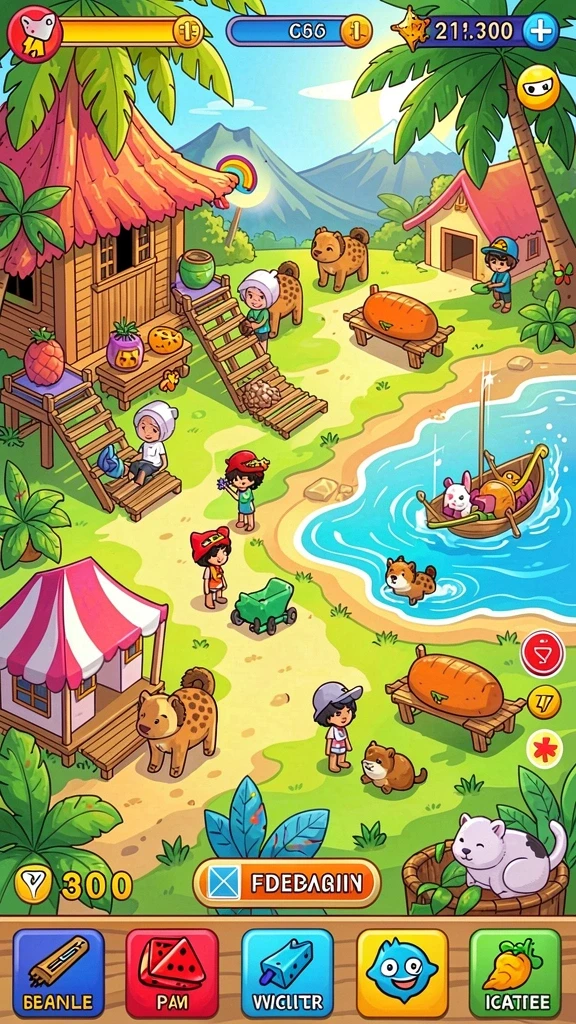Tap the FDEBAGIIN button

point(287,883)
